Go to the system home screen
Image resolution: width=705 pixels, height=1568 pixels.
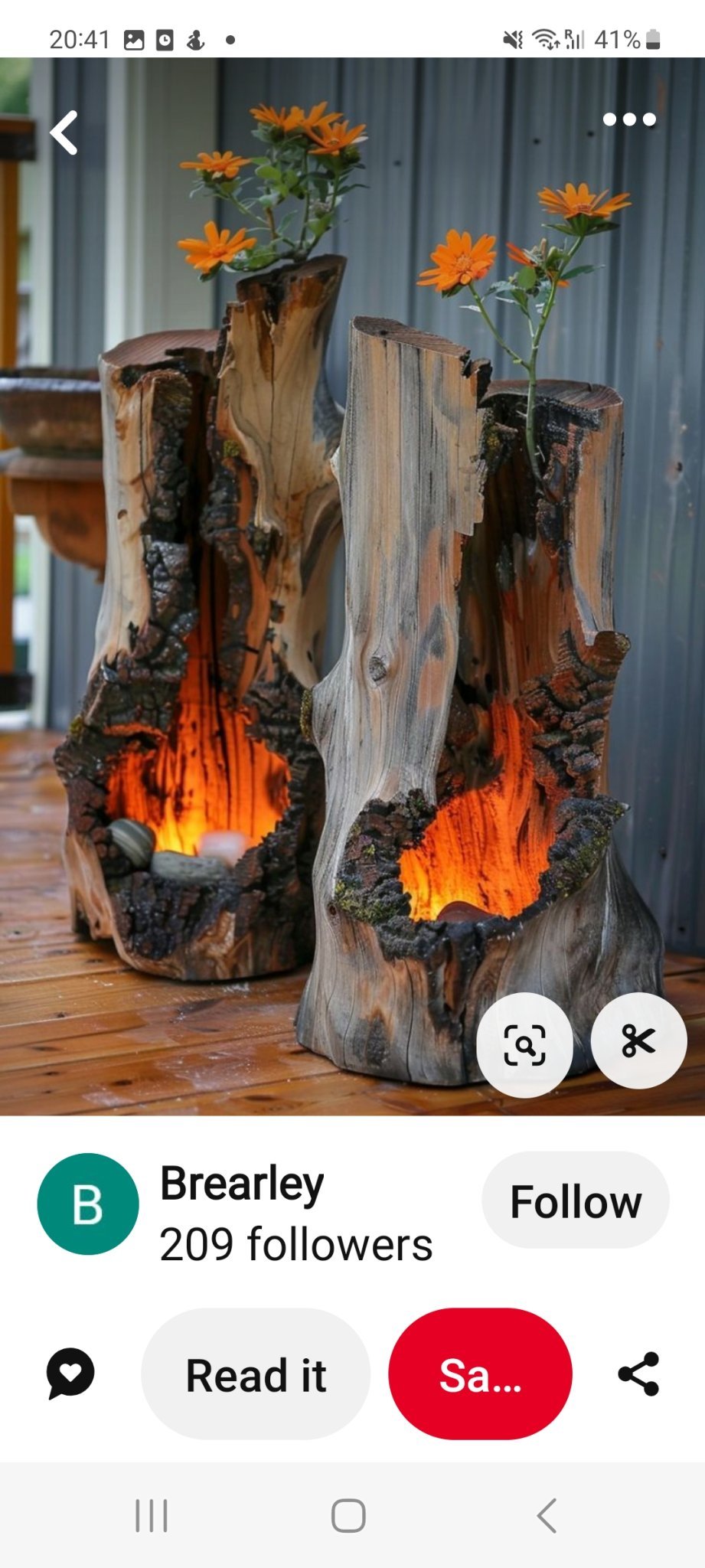coord(348,1515)
